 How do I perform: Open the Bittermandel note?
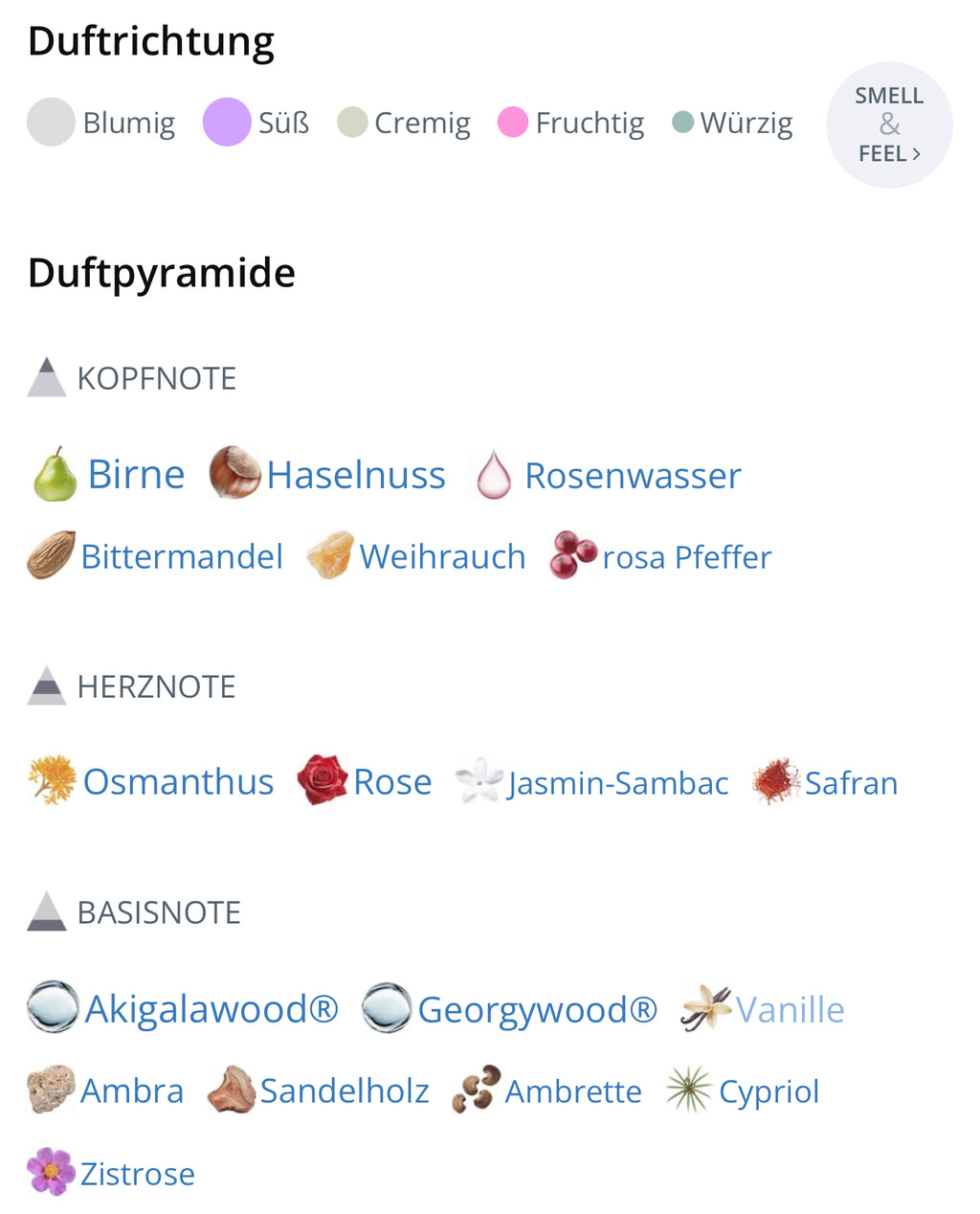click(x=181, y=556)
